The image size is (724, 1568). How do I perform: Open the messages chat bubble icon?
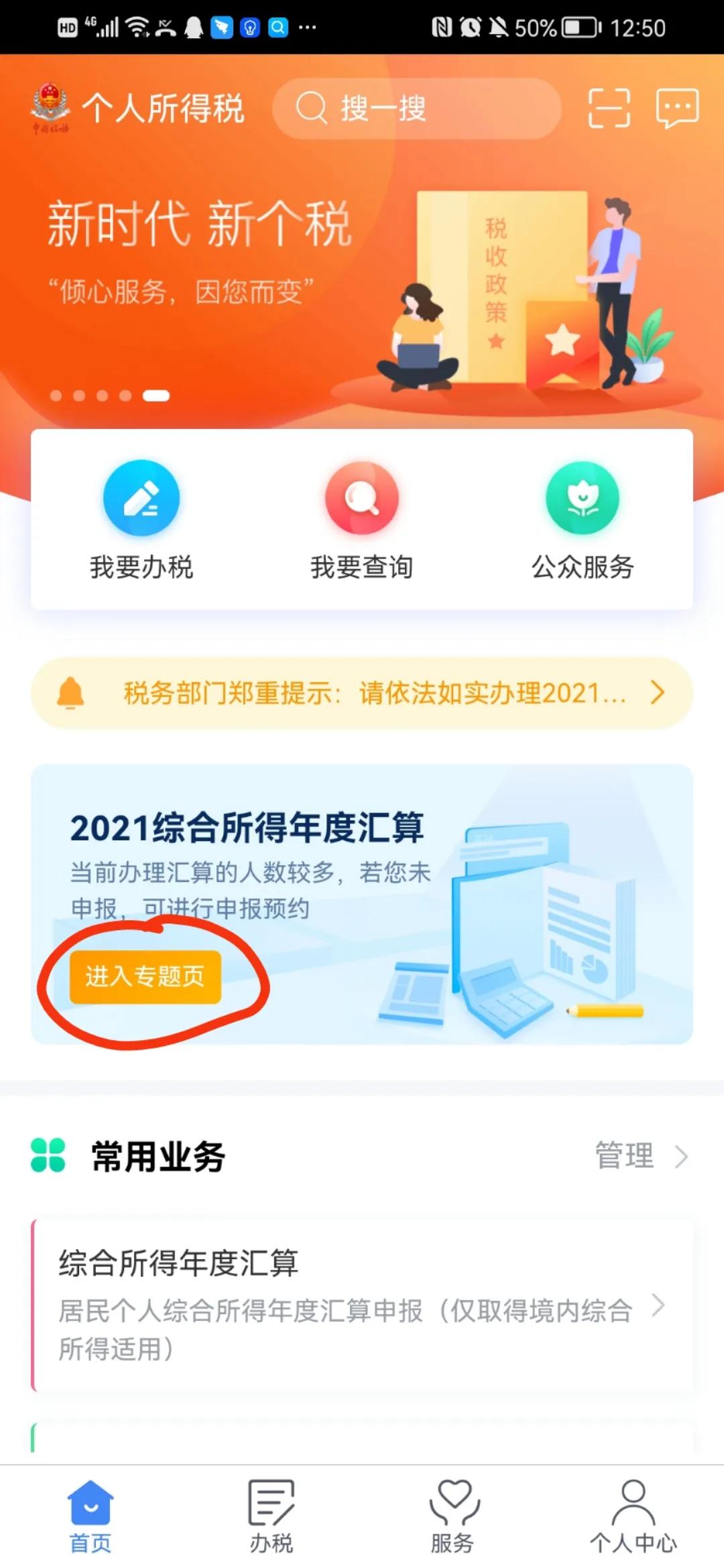click(x=677, y=108)
